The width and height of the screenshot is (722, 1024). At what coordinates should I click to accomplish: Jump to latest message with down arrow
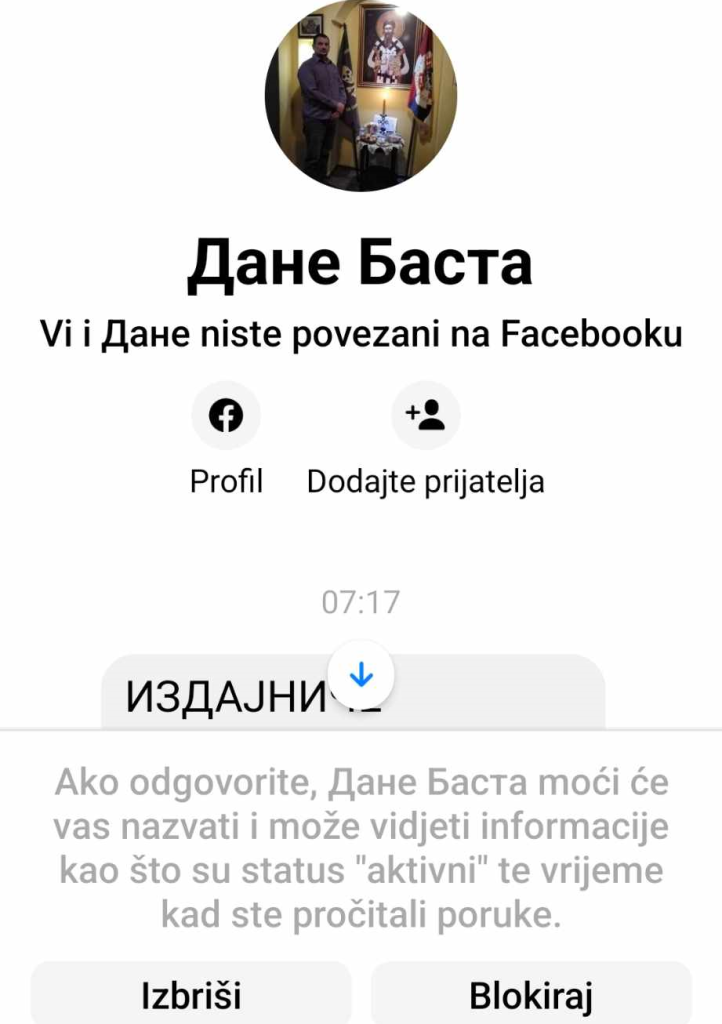(x=361, y=676)
